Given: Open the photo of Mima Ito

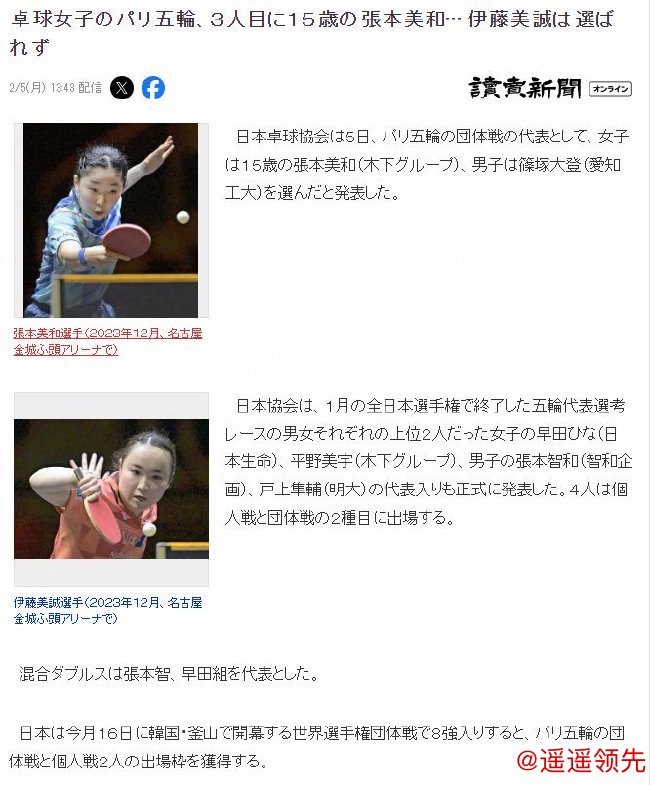Looking at the screenshot, I should point(111,489).
